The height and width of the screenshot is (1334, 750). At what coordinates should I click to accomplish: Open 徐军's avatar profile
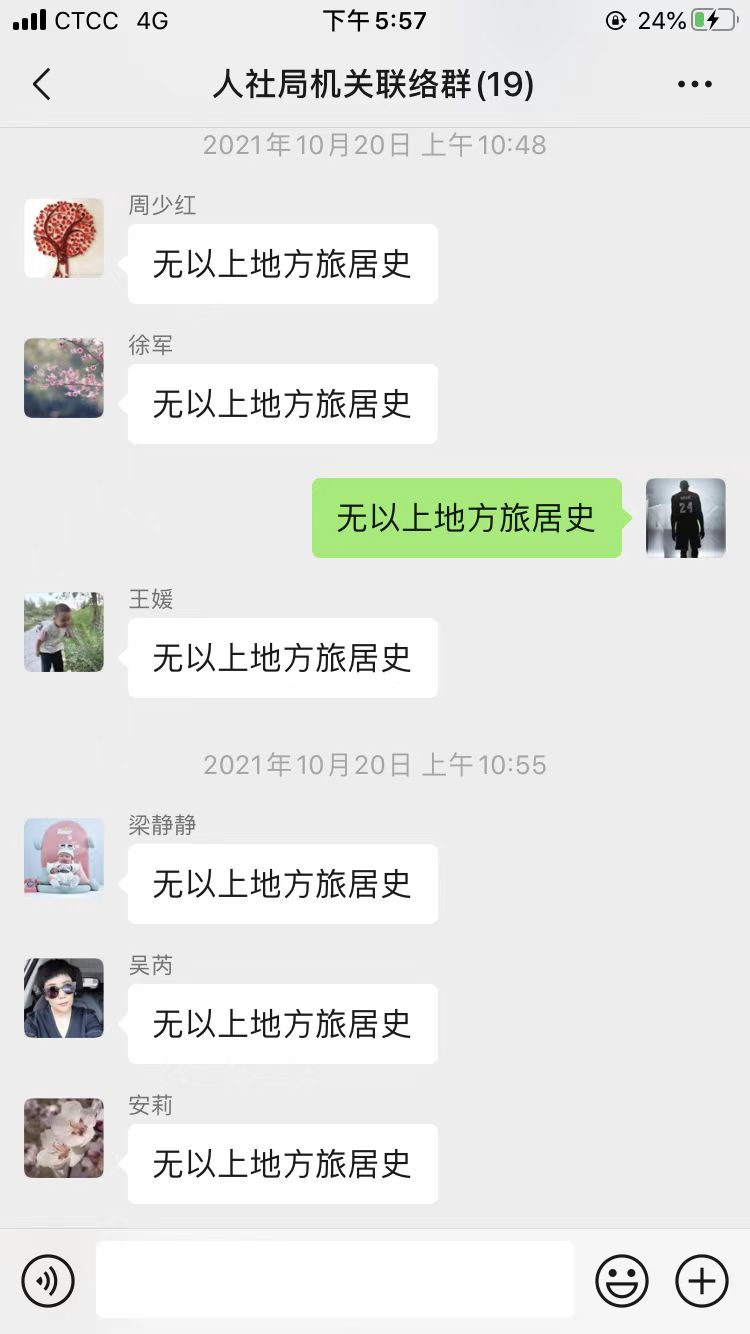[64, 378]
